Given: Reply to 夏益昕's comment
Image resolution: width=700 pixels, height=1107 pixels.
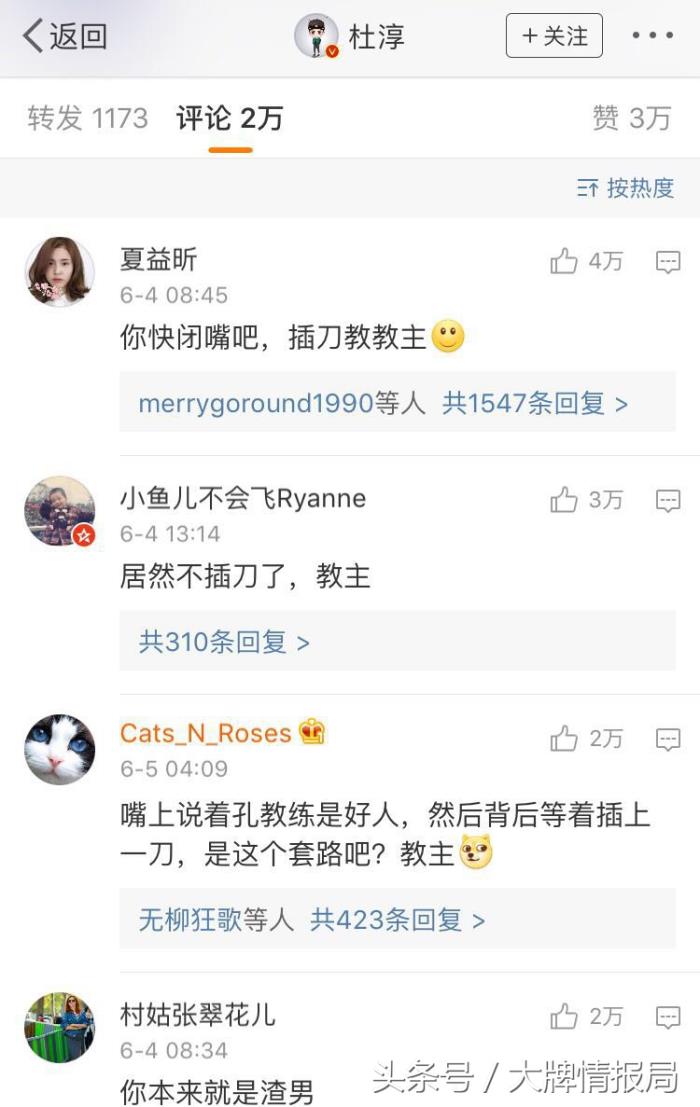Looking at the screenshot, I should (x=668, y=262).
